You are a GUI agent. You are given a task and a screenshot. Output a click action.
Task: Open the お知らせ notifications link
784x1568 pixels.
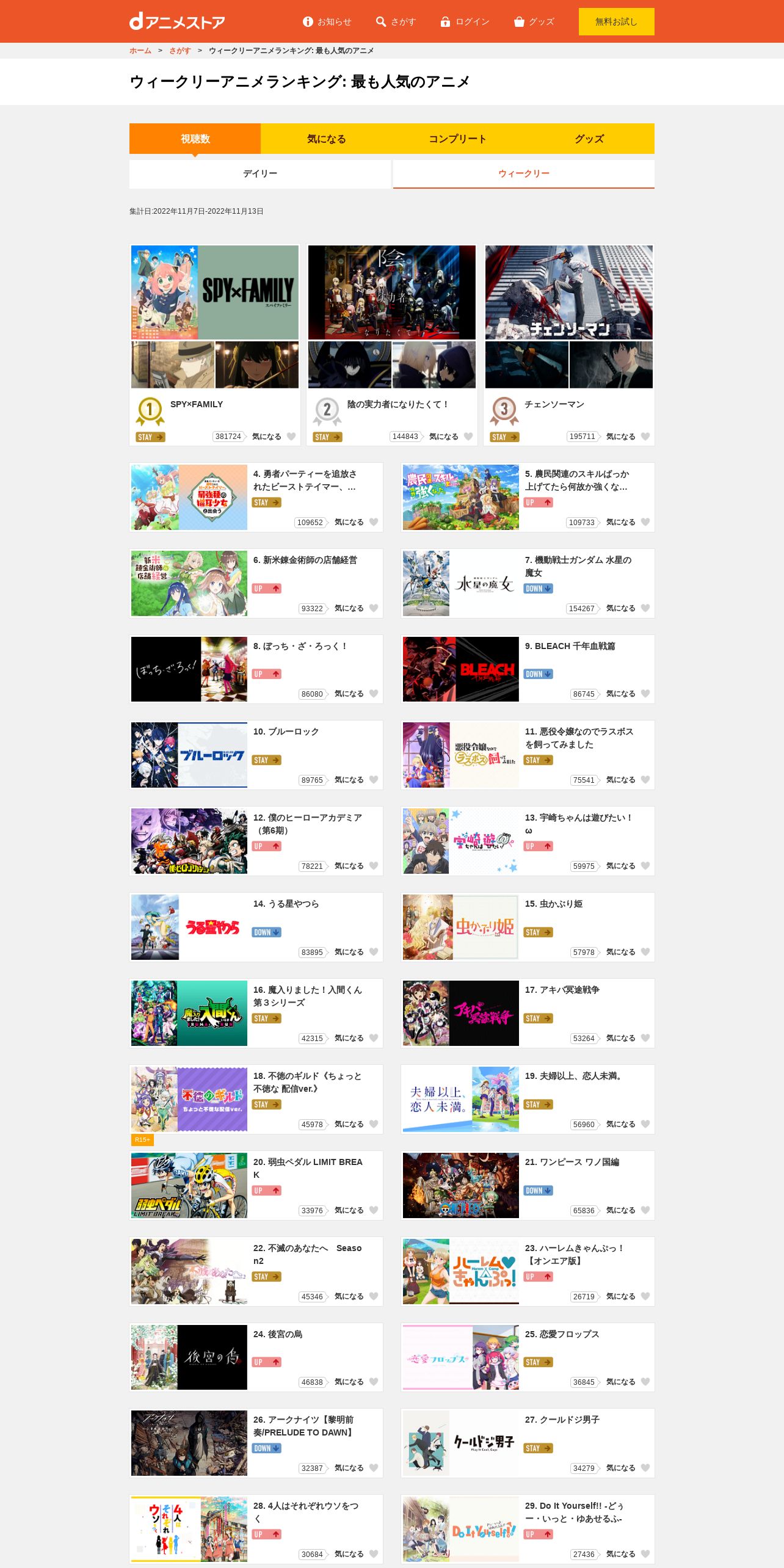(x=327, y=21)
